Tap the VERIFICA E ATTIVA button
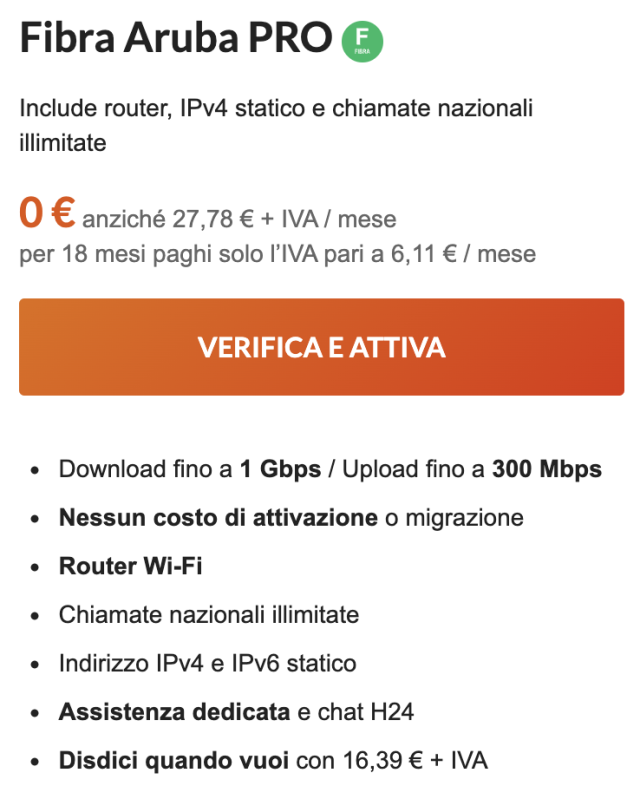 [321, 347]
